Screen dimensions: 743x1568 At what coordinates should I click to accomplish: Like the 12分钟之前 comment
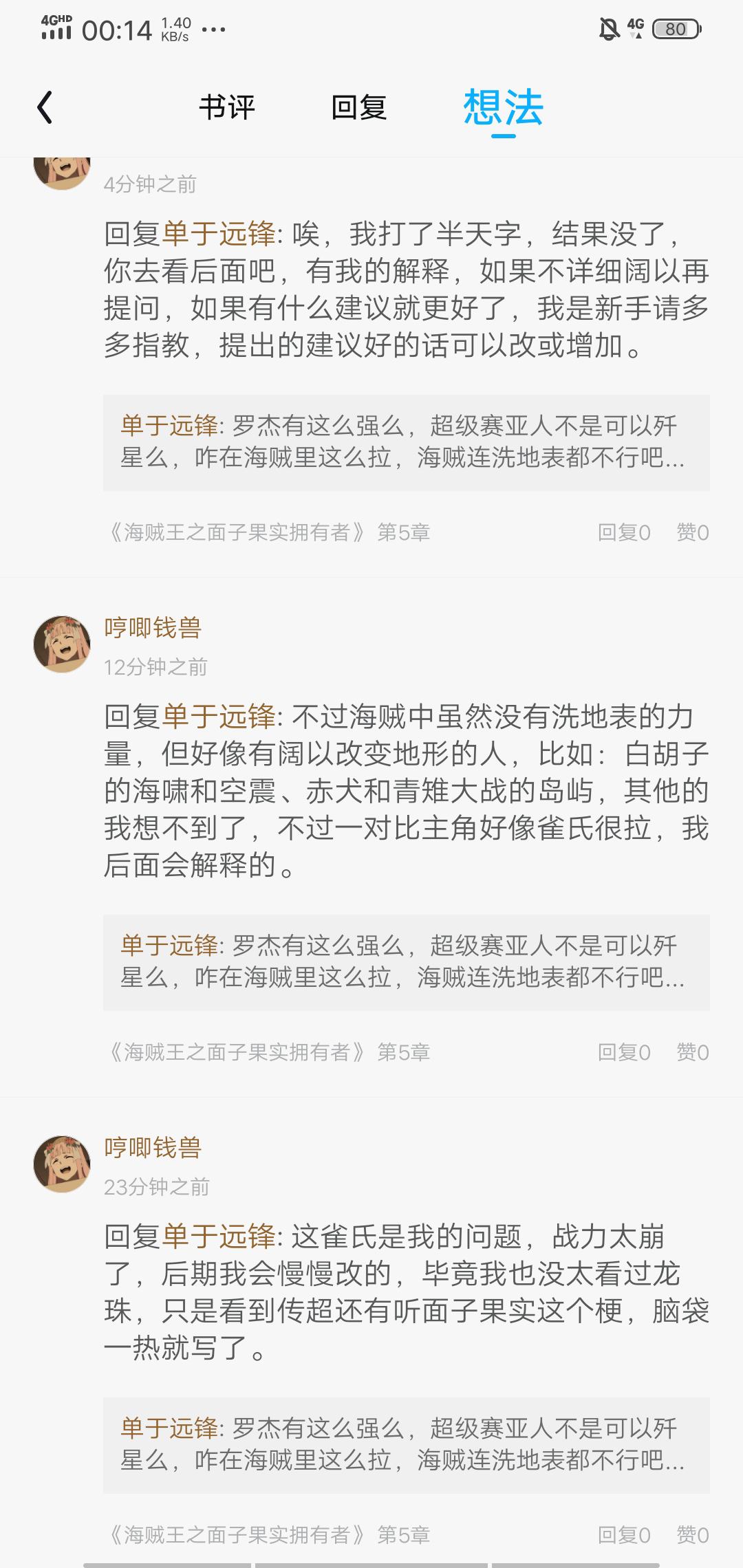tap(692, 1052)
